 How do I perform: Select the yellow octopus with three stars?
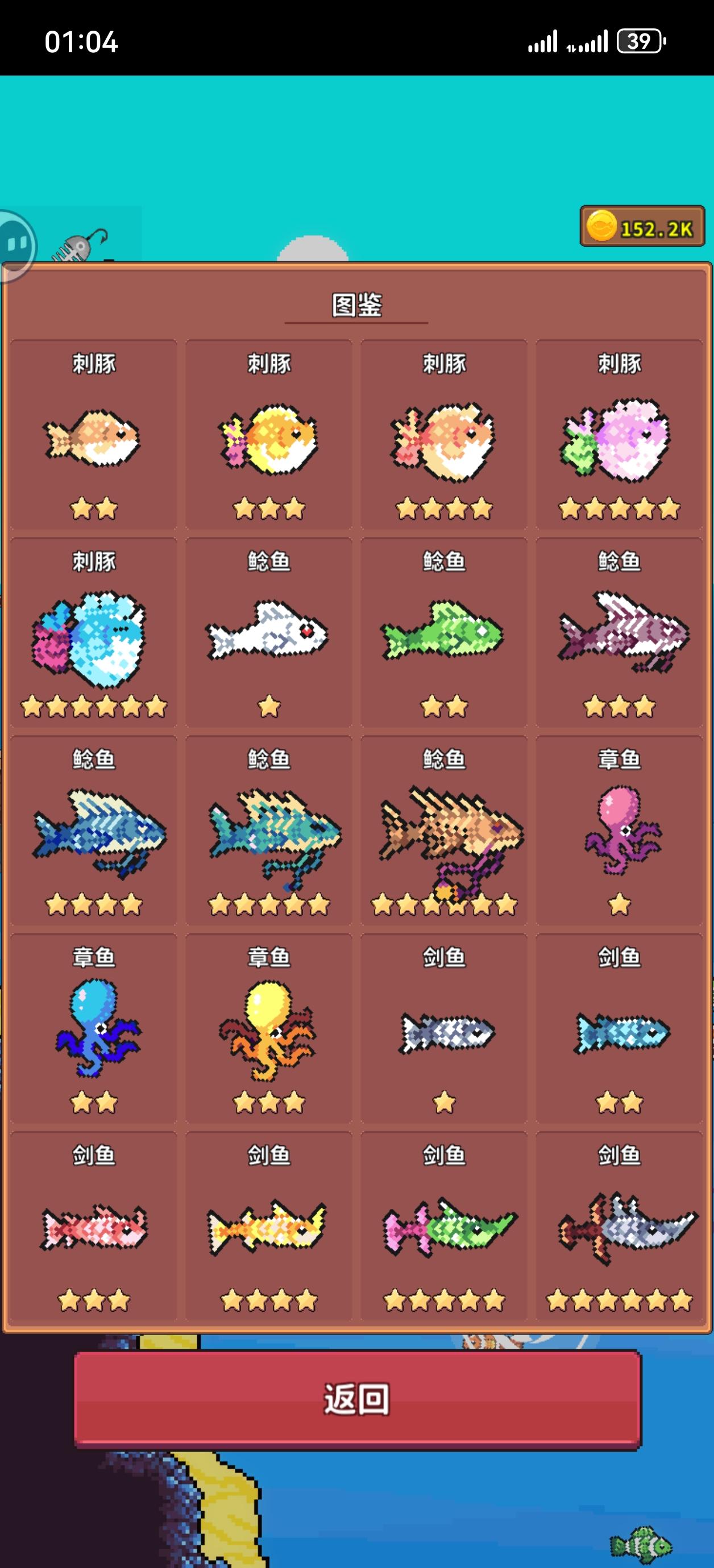[x=269, y=1041]
